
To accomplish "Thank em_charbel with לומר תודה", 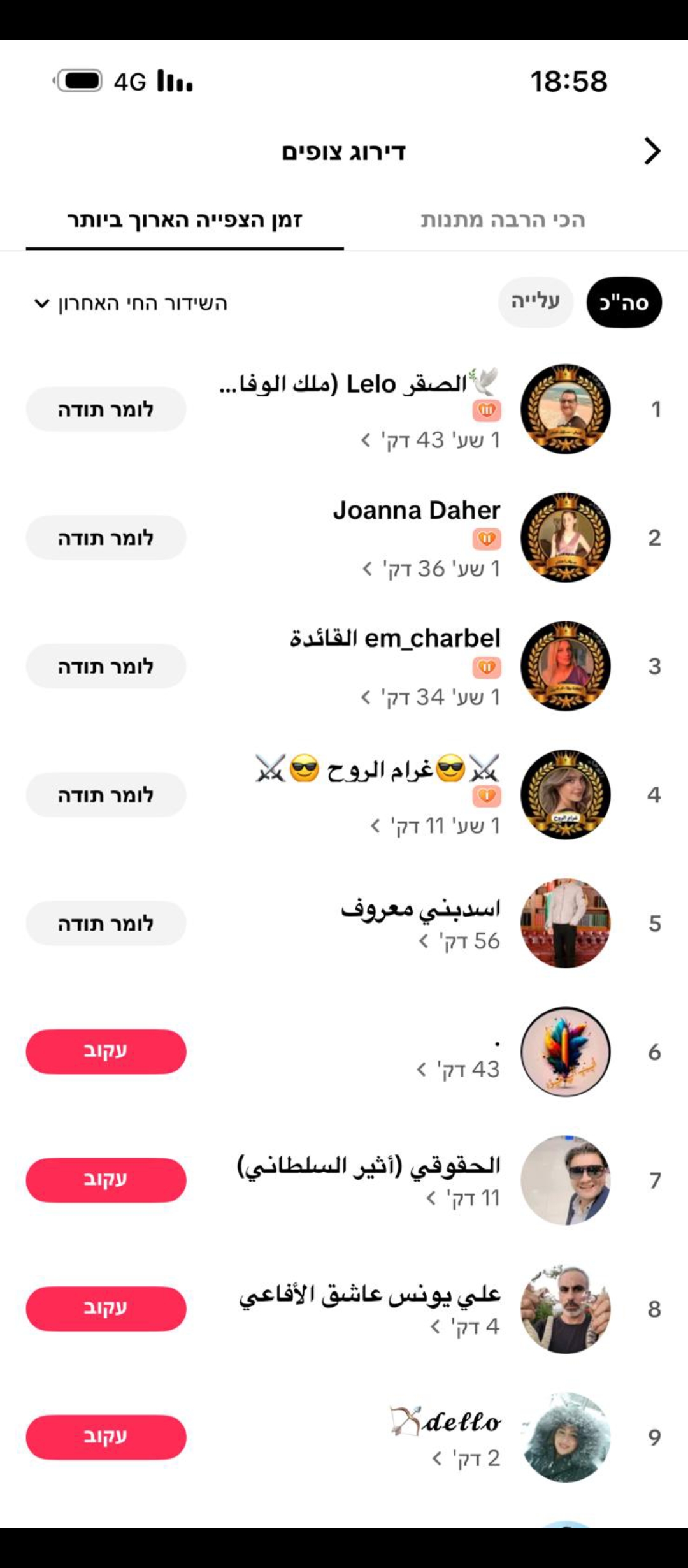I will [106, 667].
